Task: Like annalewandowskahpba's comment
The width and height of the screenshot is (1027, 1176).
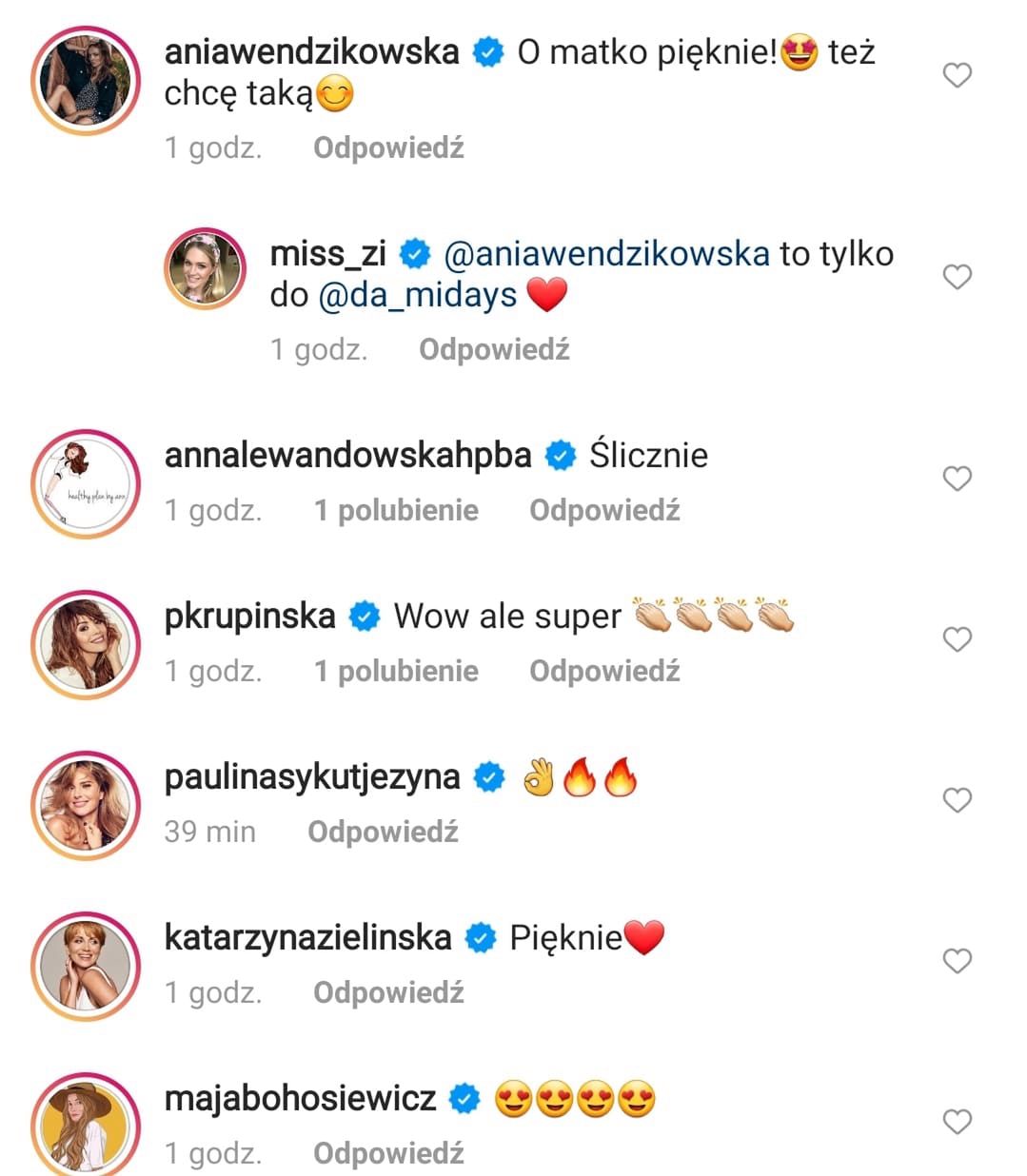Action: pyautogui.click(x=957, y=479)
